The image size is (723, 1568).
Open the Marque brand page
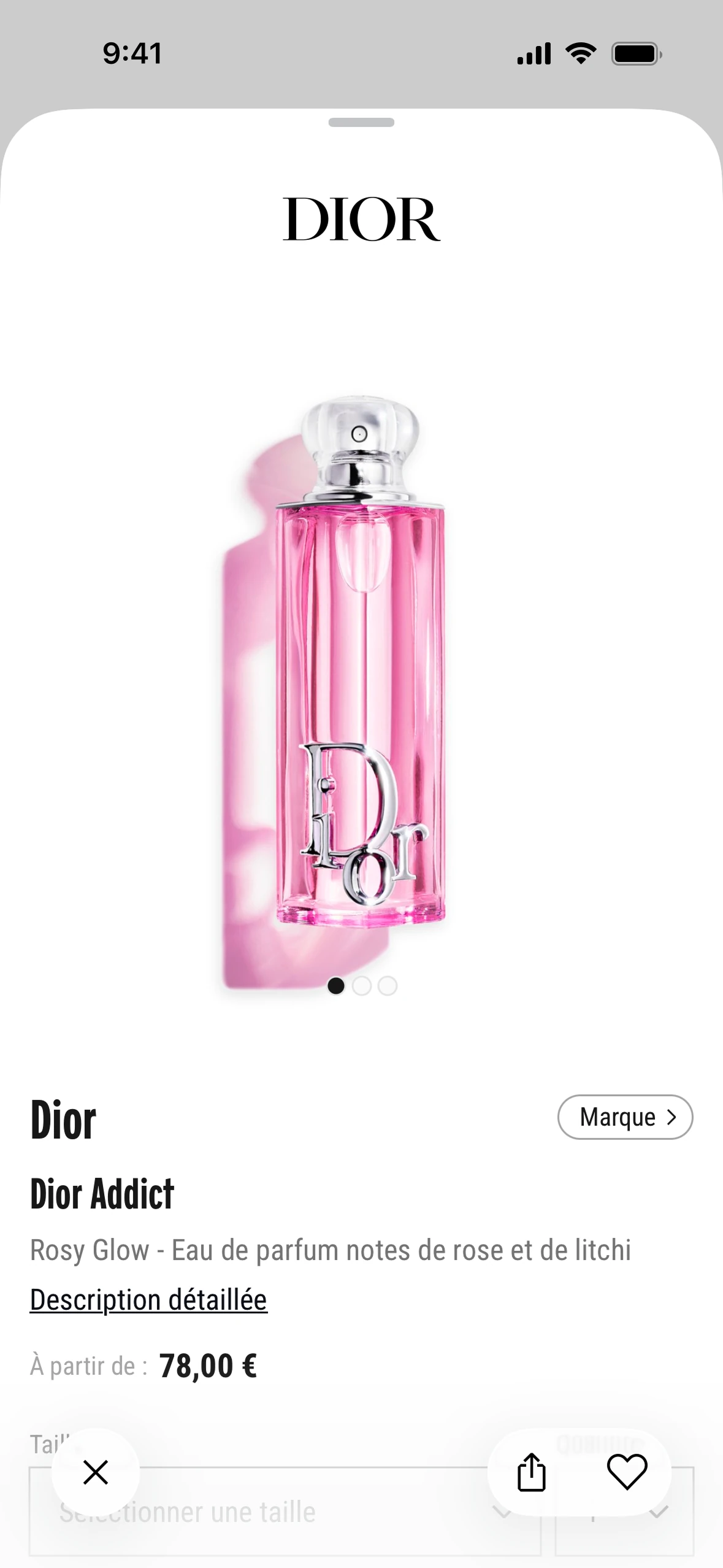[625, 1117]
